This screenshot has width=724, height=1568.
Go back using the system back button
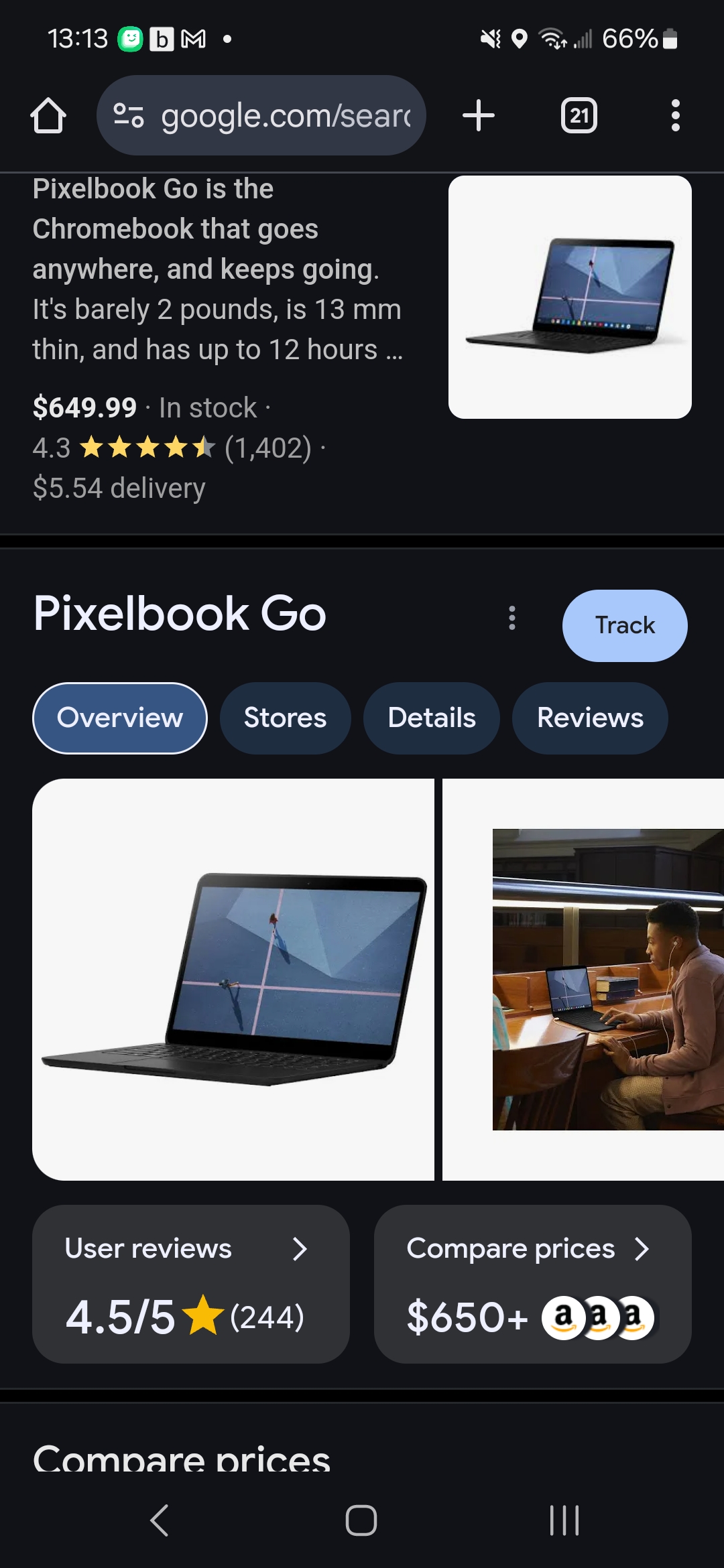160,1520
